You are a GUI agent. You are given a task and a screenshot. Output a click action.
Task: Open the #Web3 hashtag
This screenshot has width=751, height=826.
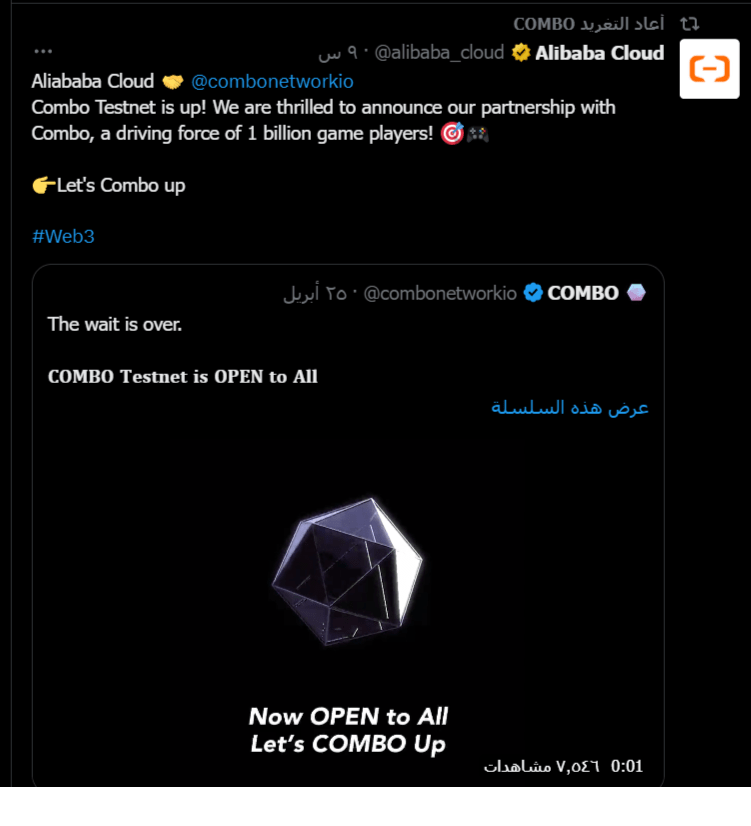click(63, 237)
